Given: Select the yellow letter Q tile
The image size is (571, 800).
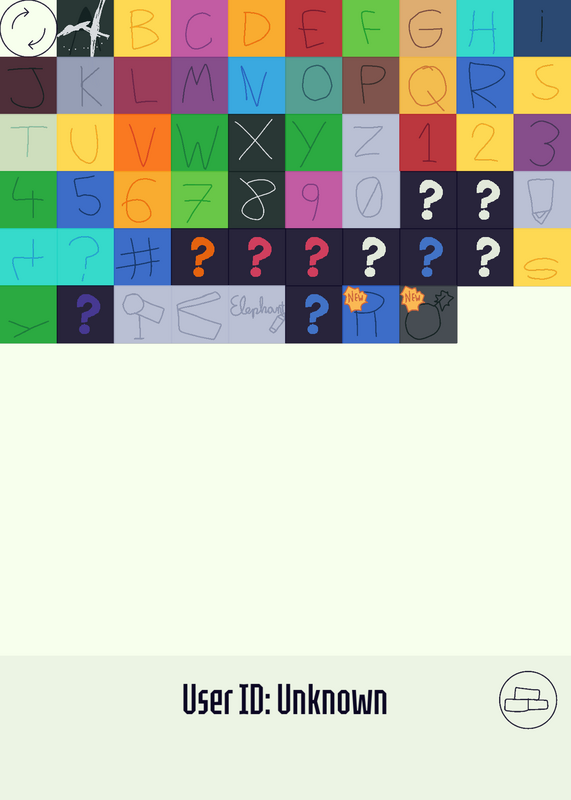Looking at the screenshot, I should pyautogui.click(x=428, y=86).
